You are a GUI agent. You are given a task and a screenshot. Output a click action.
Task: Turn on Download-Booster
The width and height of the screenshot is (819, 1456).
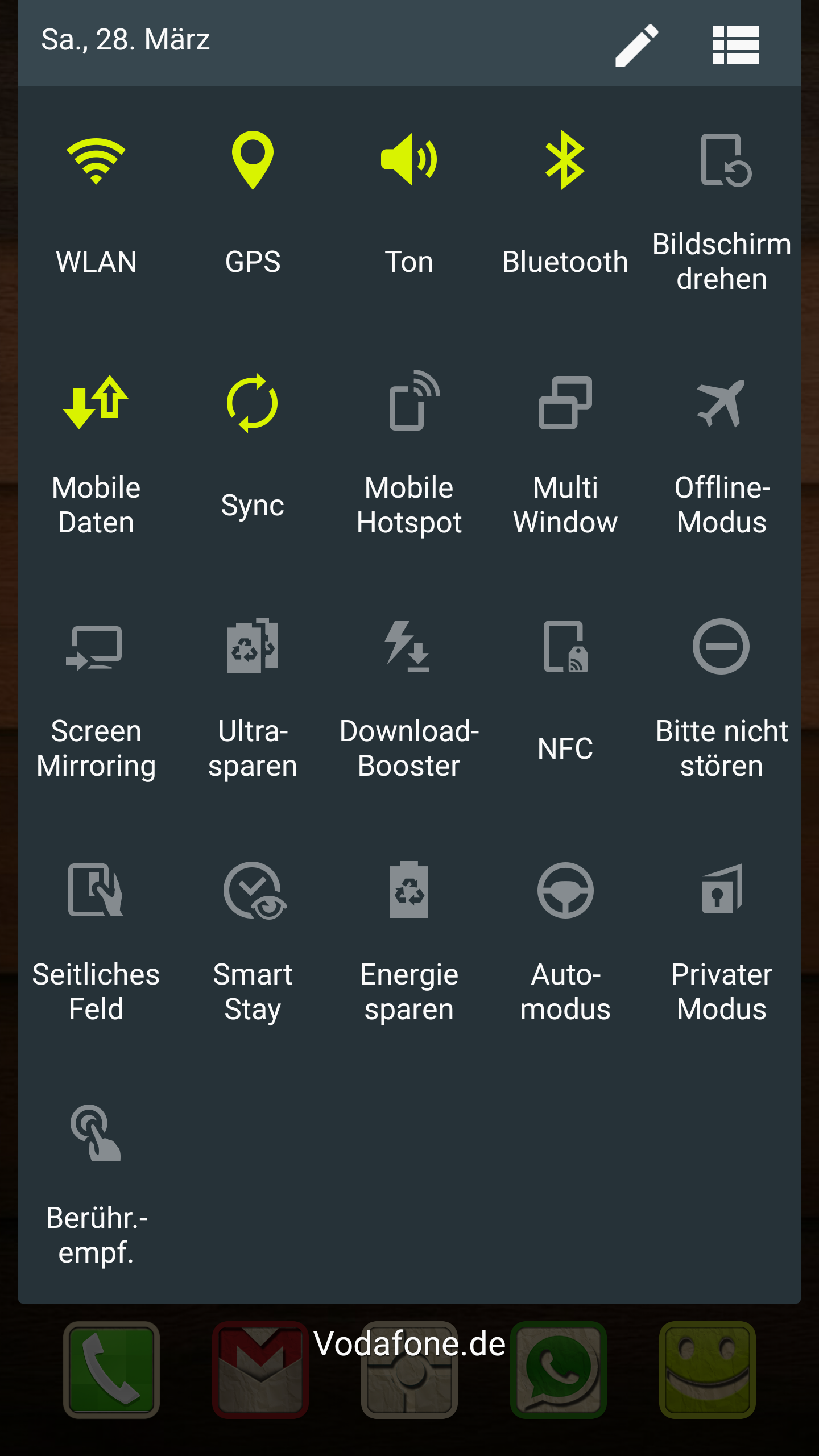pyautogui.click(x=409, y=647)
